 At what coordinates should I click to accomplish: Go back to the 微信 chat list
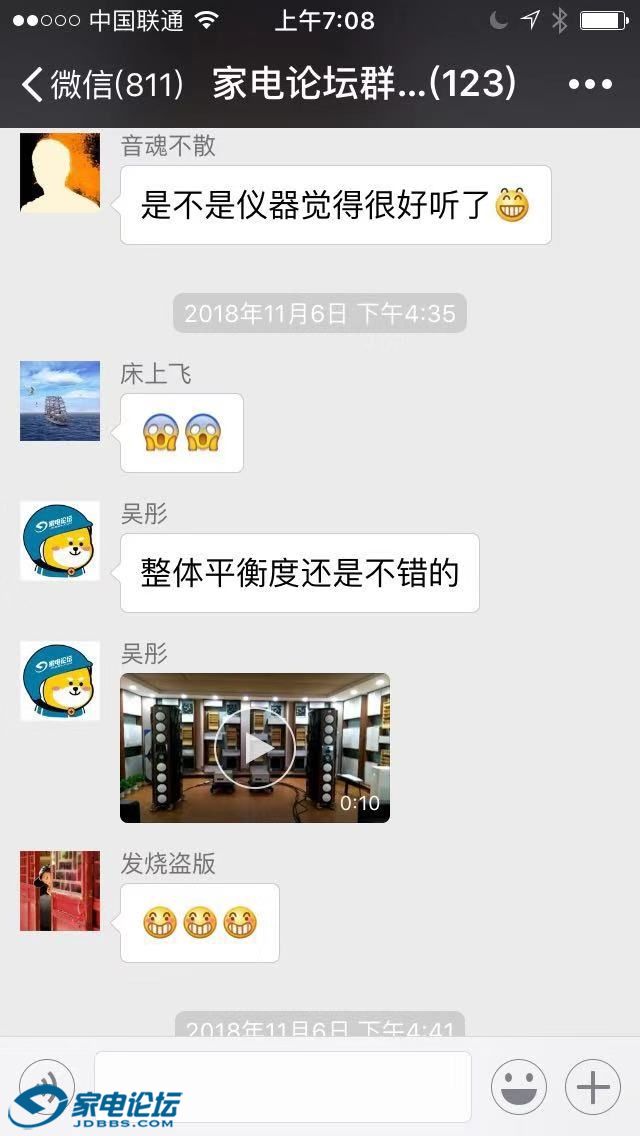click(x=100, y=85)
